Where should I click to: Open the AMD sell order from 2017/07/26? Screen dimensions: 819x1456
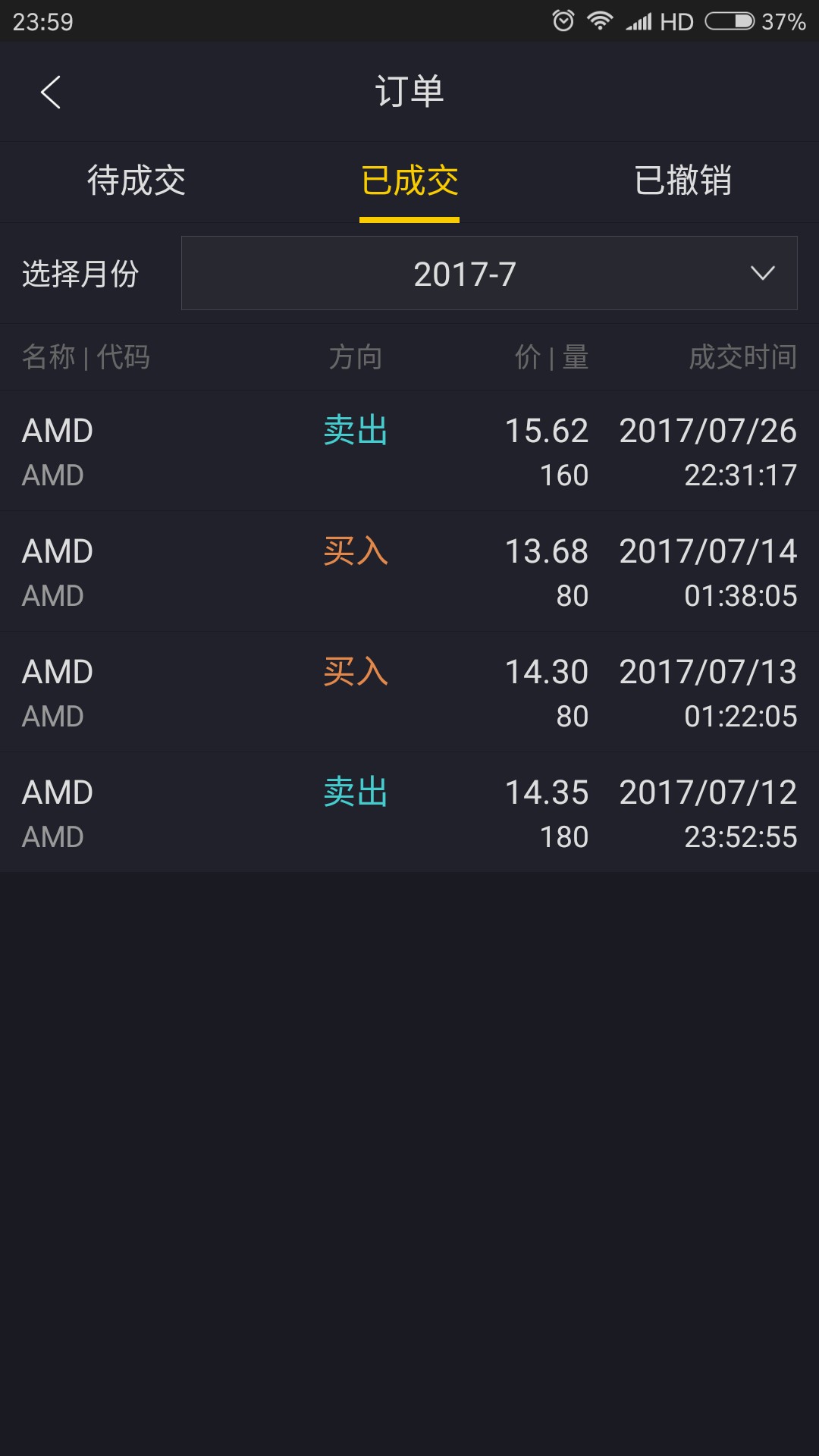(x=409, y=451)
